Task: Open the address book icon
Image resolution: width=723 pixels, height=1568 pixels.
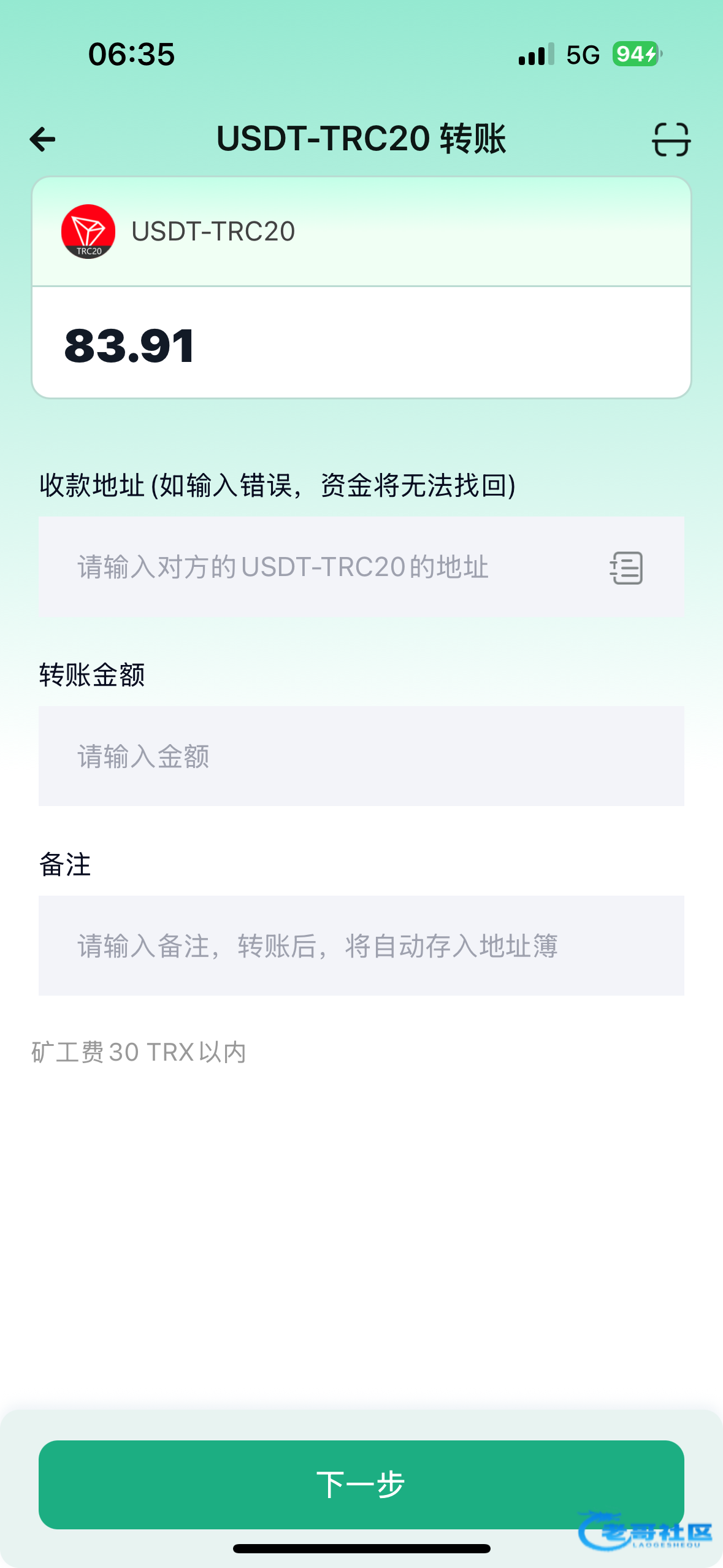Action: (x=626, y=567)
